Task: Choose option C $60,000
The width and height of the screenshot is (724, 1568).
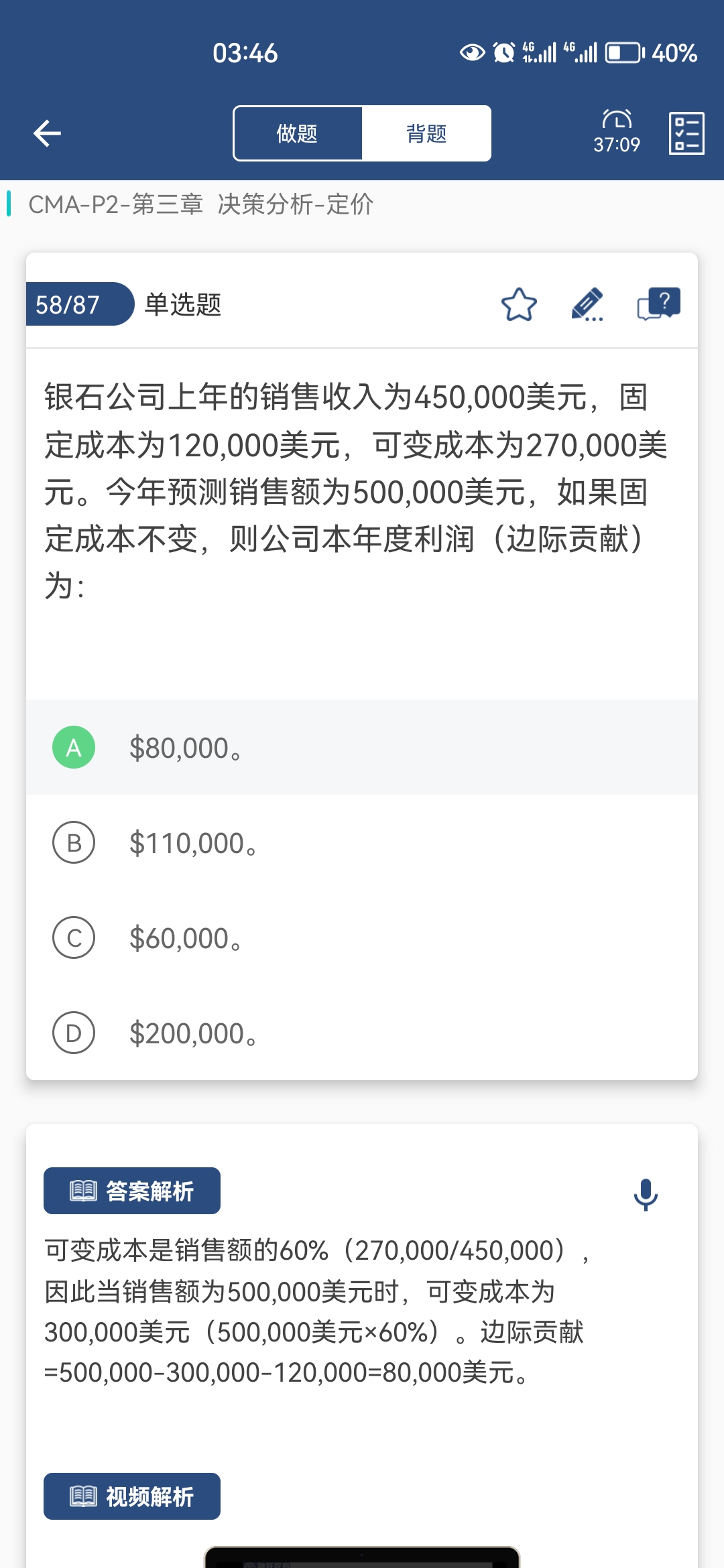Action: point(362,937)
